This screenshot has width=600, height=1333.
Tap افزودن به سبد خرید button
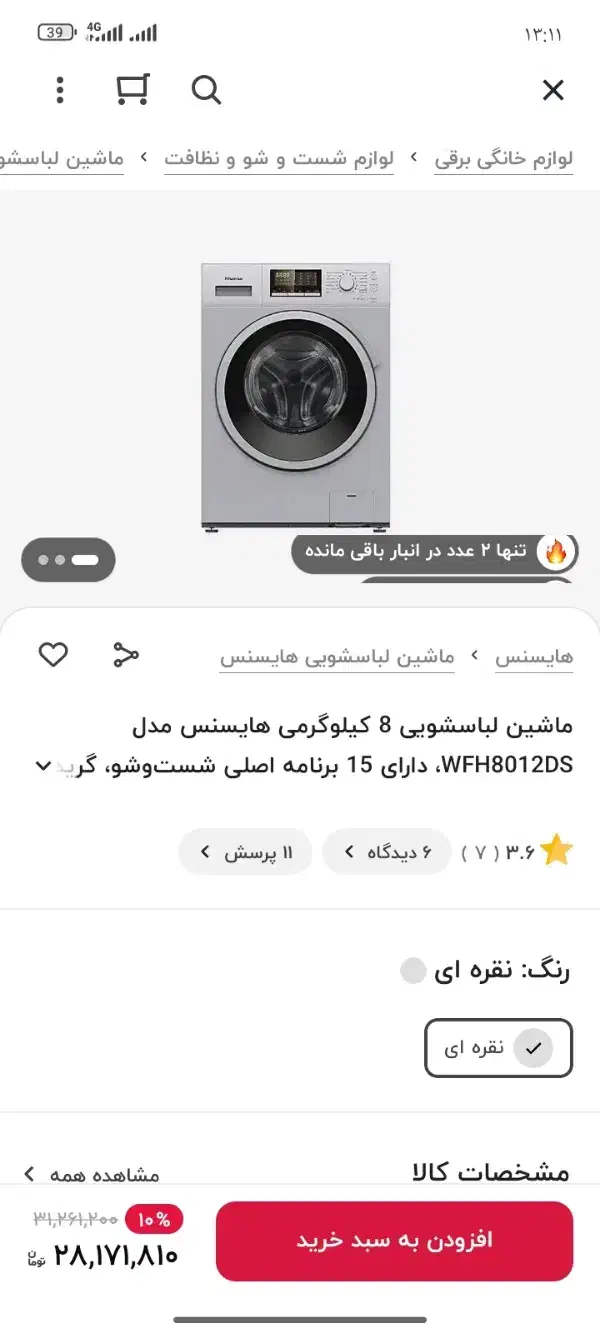[x=394, y=1241]
